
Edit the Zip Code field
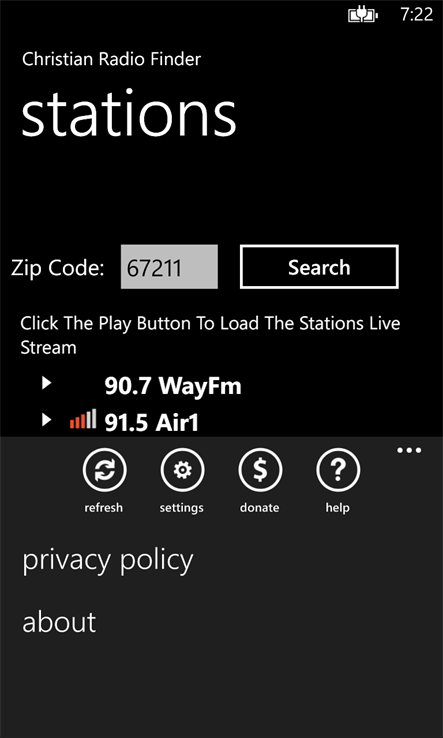click(169, 267)
